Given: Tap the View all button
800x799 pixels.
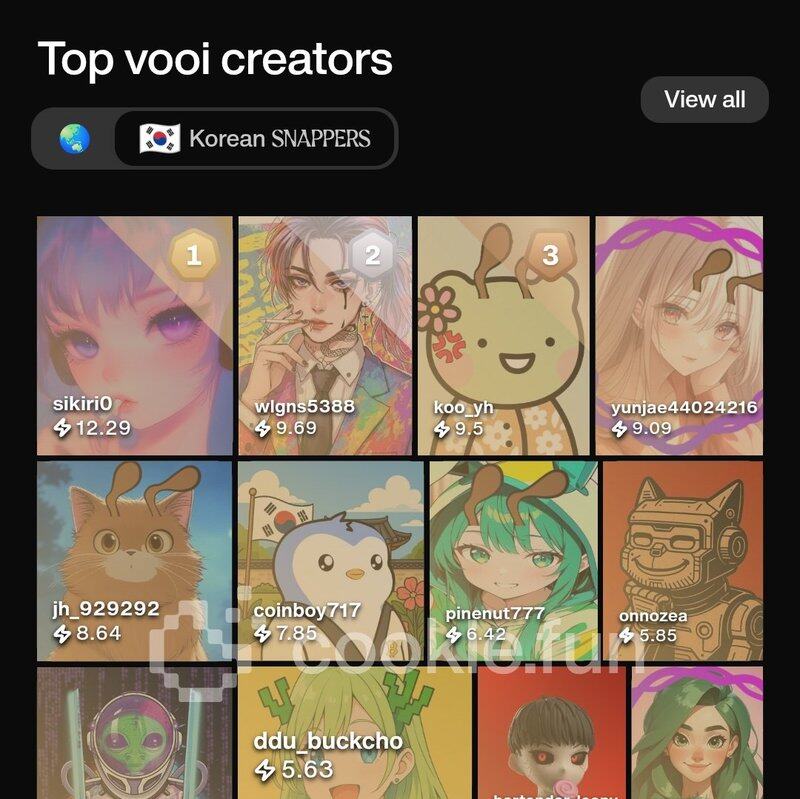Looking at the screenshot, I should 704,100.
